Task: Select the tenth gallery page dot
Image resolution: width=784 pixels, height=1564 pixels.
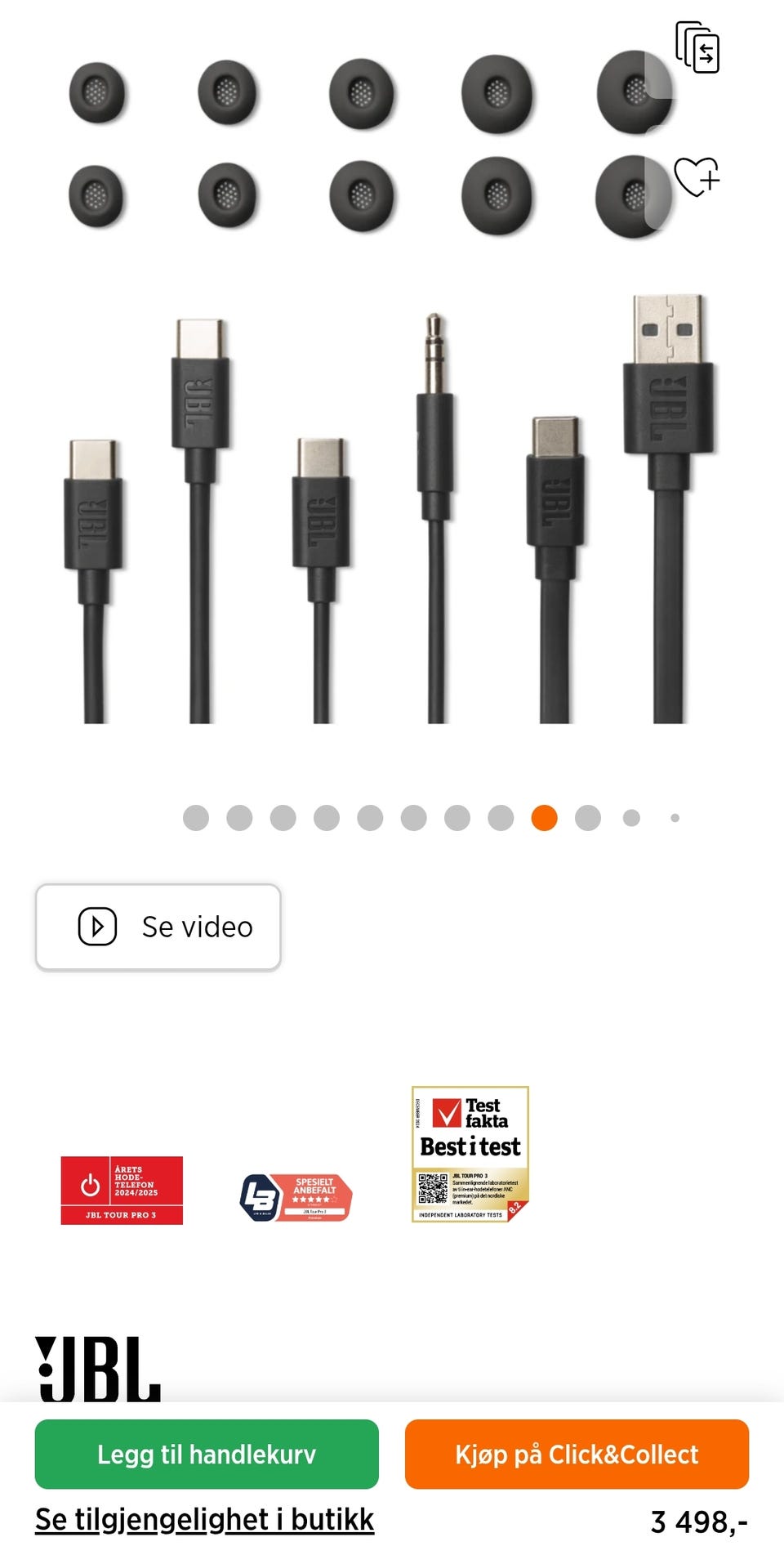Action: click(588, 817)
